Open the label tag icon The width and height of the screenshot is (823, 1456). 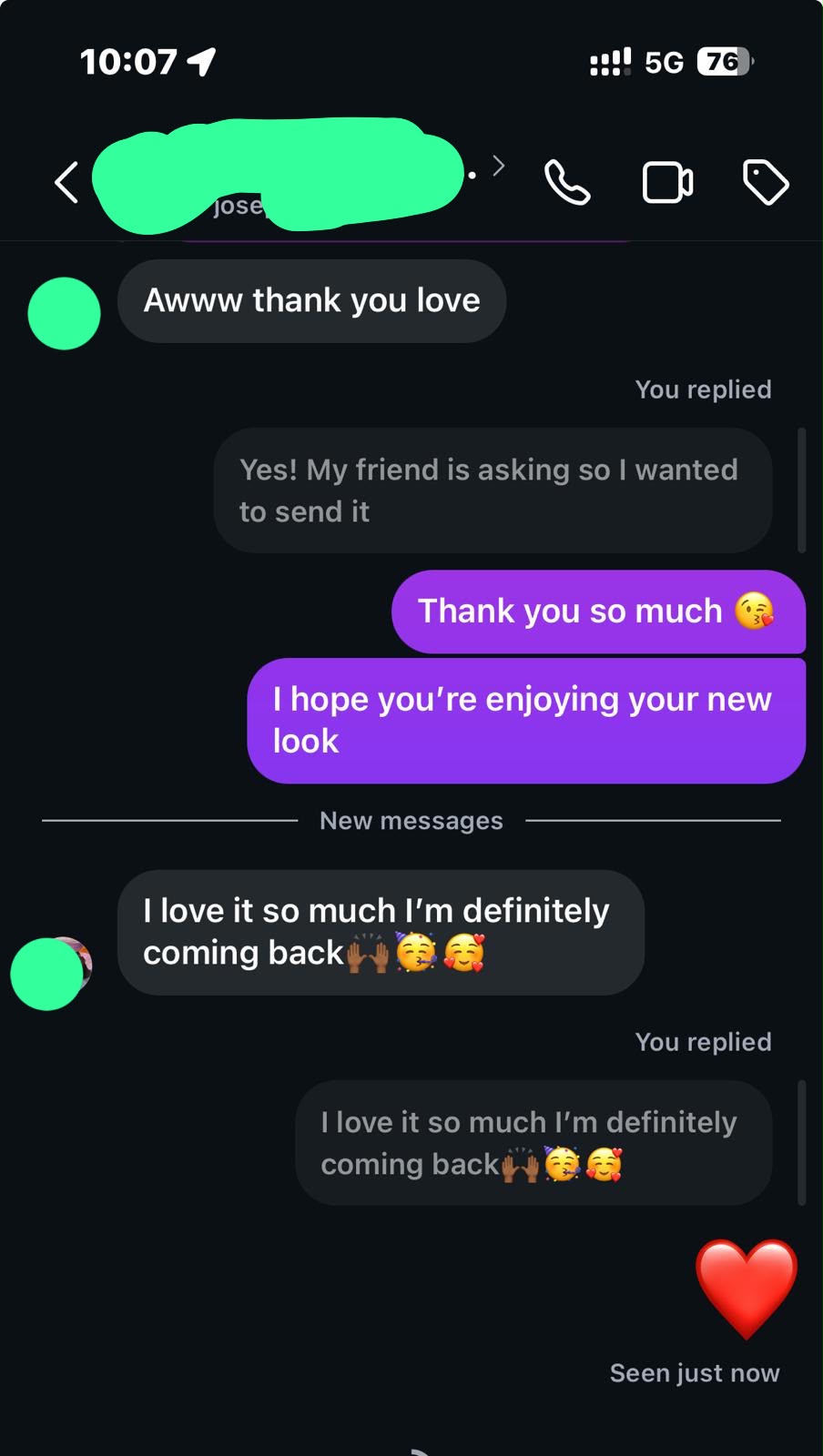766,182
